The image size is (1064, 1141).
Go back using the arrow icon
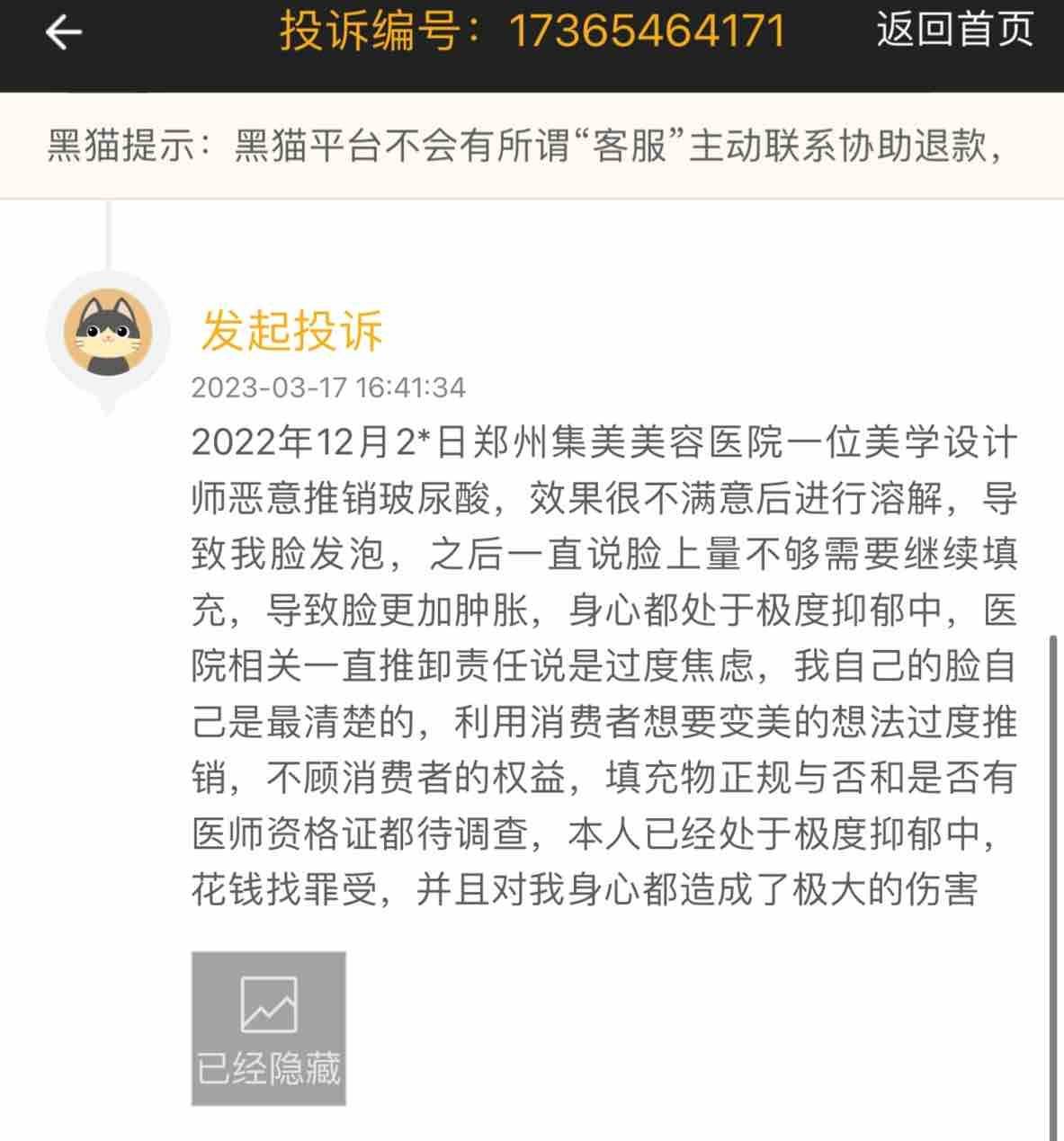tap(63, 33)
